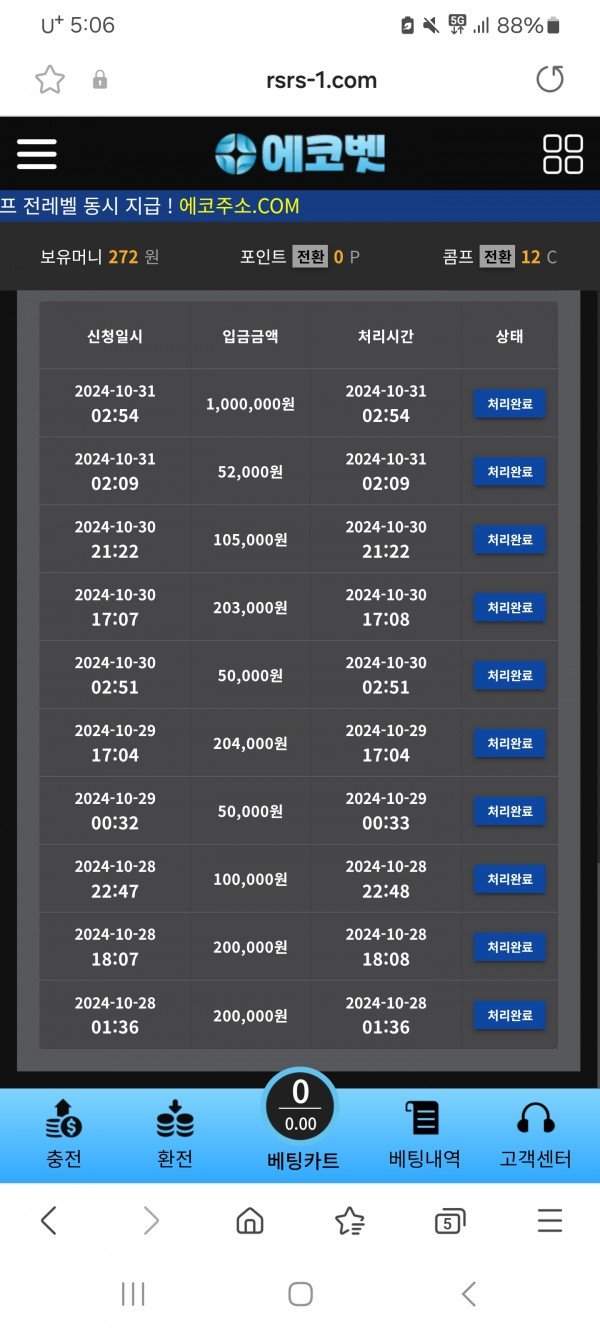
Task: Go back in the browser toolbar
Action: (x=48, y=1220)
